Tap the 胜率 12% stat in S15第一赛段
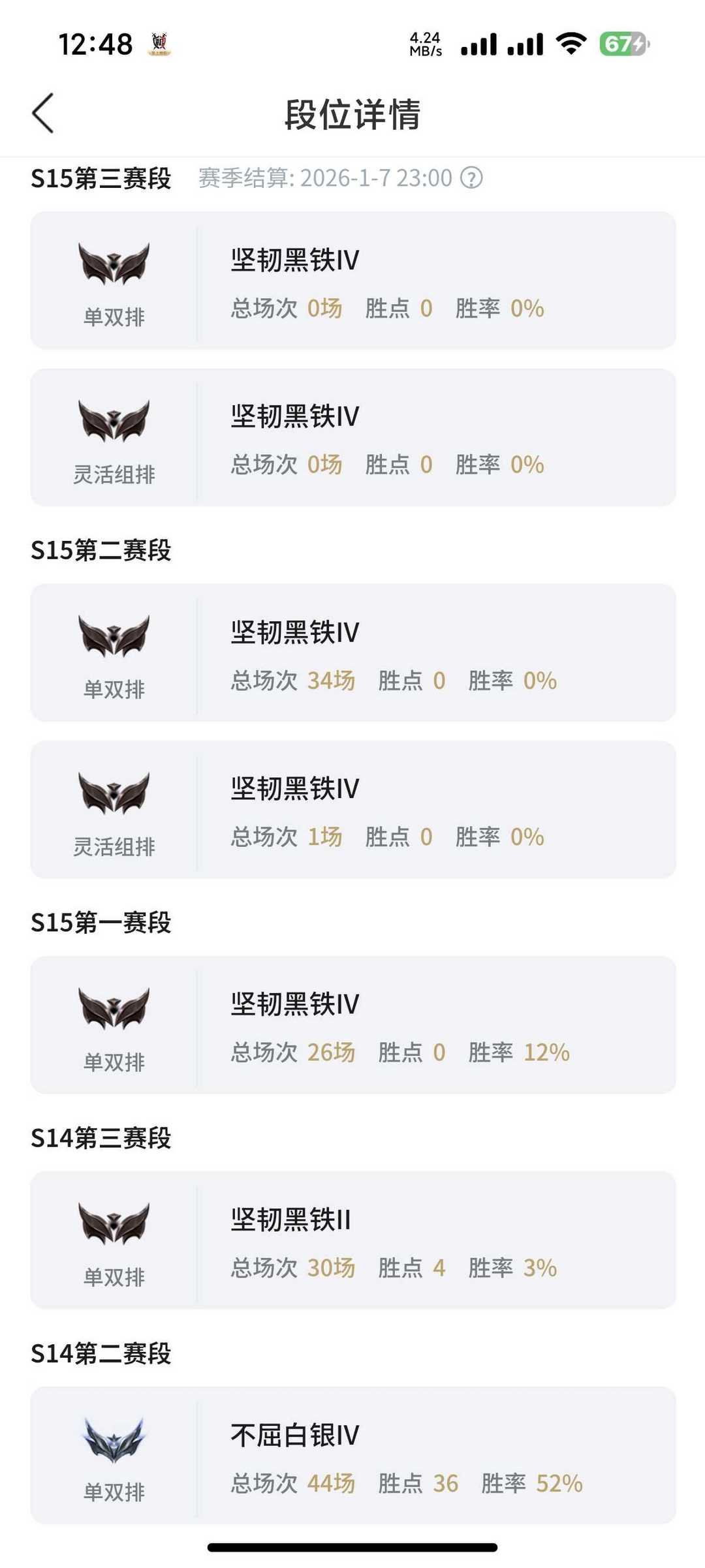 (x=517, y=1052)
